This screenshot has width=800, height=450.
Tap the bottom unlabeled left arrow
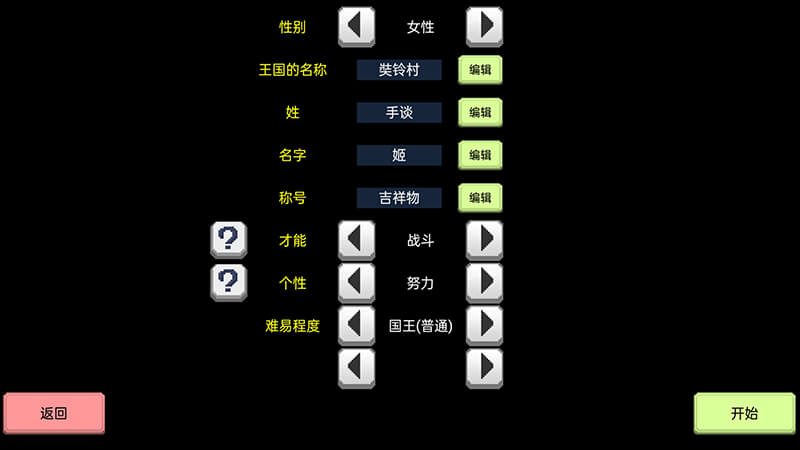point(356,368)
